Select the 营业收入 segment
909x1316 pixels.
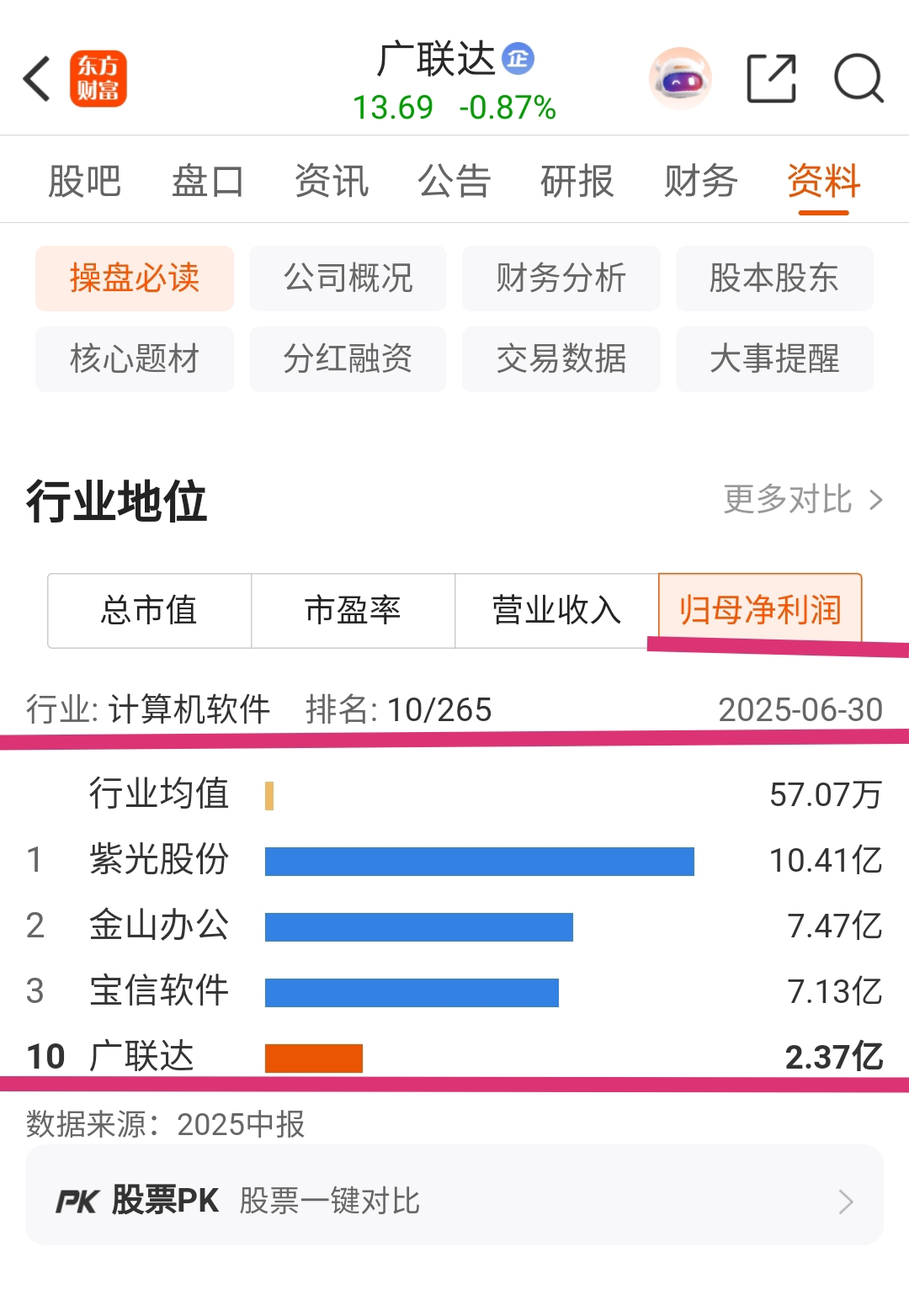(556, 612)
